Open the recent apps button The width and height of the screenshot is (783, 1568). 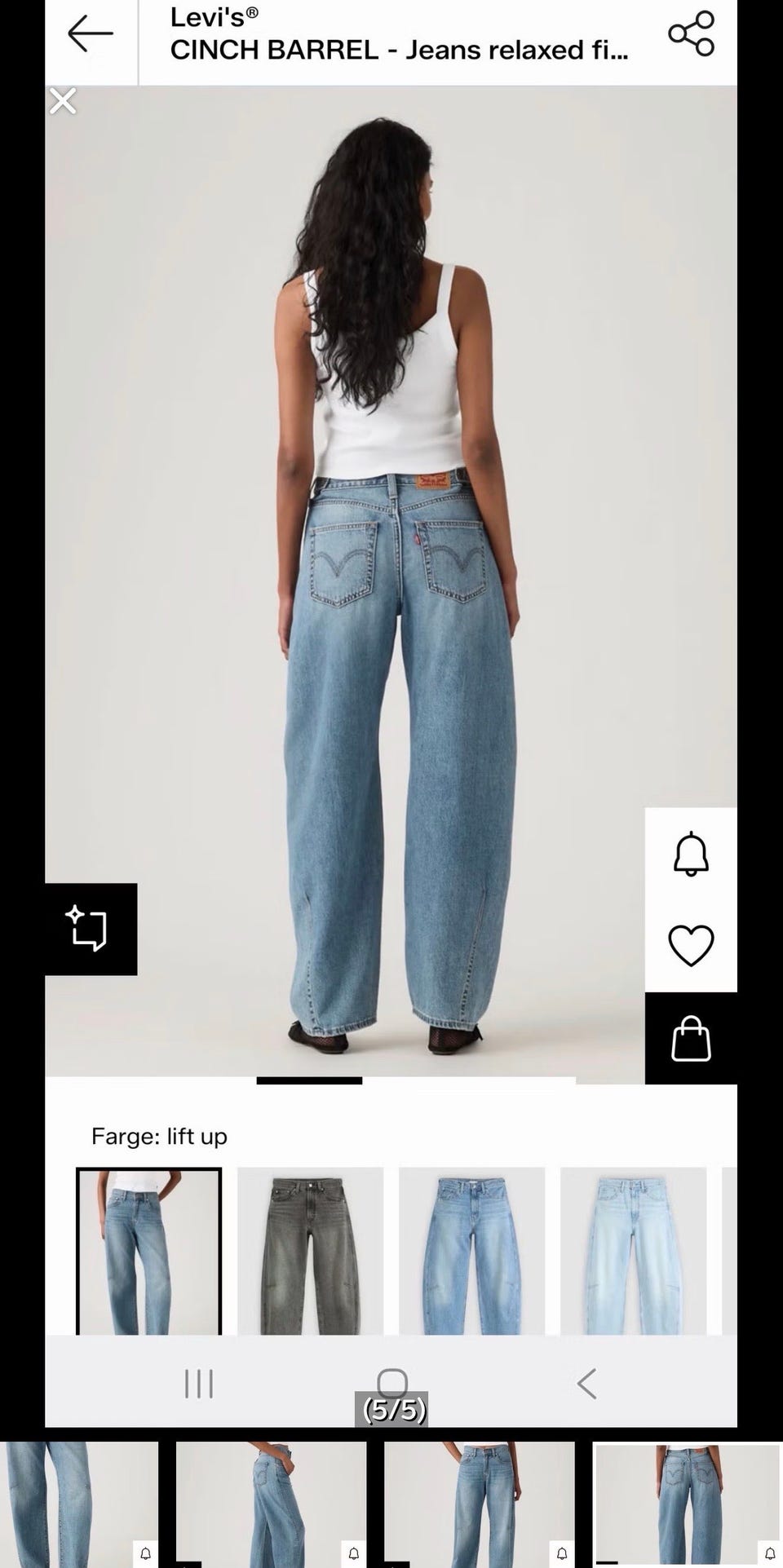pyautogui.click(x=198, y=1384)
